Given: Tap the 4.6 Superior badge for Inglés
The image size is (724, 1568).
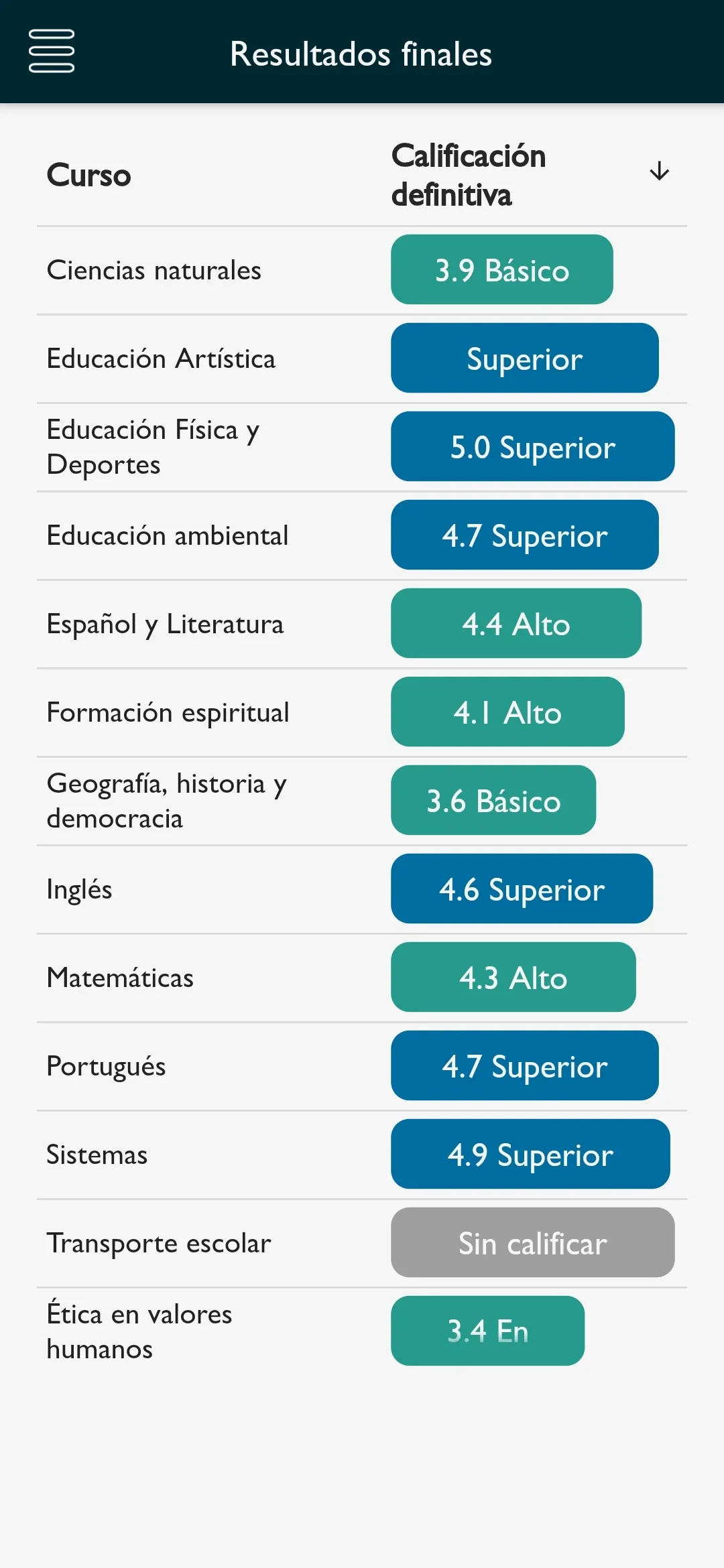Looking at the screenshot, I should [x=521, y=889].
